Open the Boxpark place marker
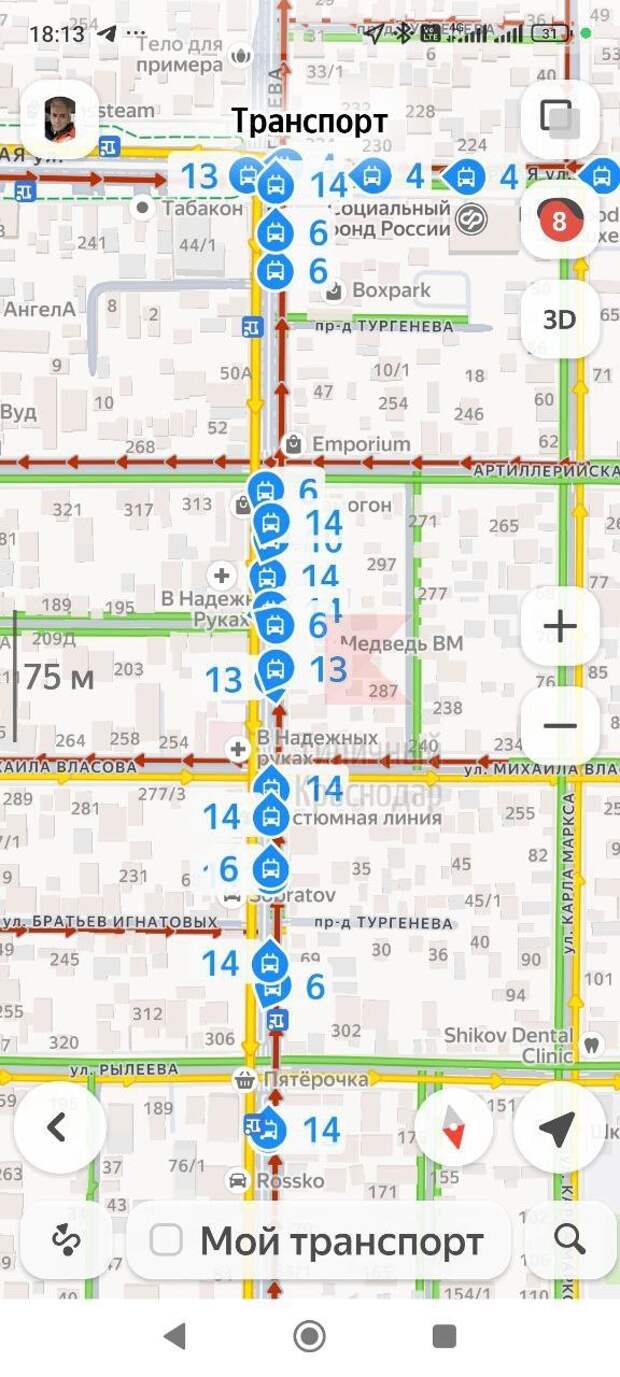620x1377 pixels. (x=379, y=291)
